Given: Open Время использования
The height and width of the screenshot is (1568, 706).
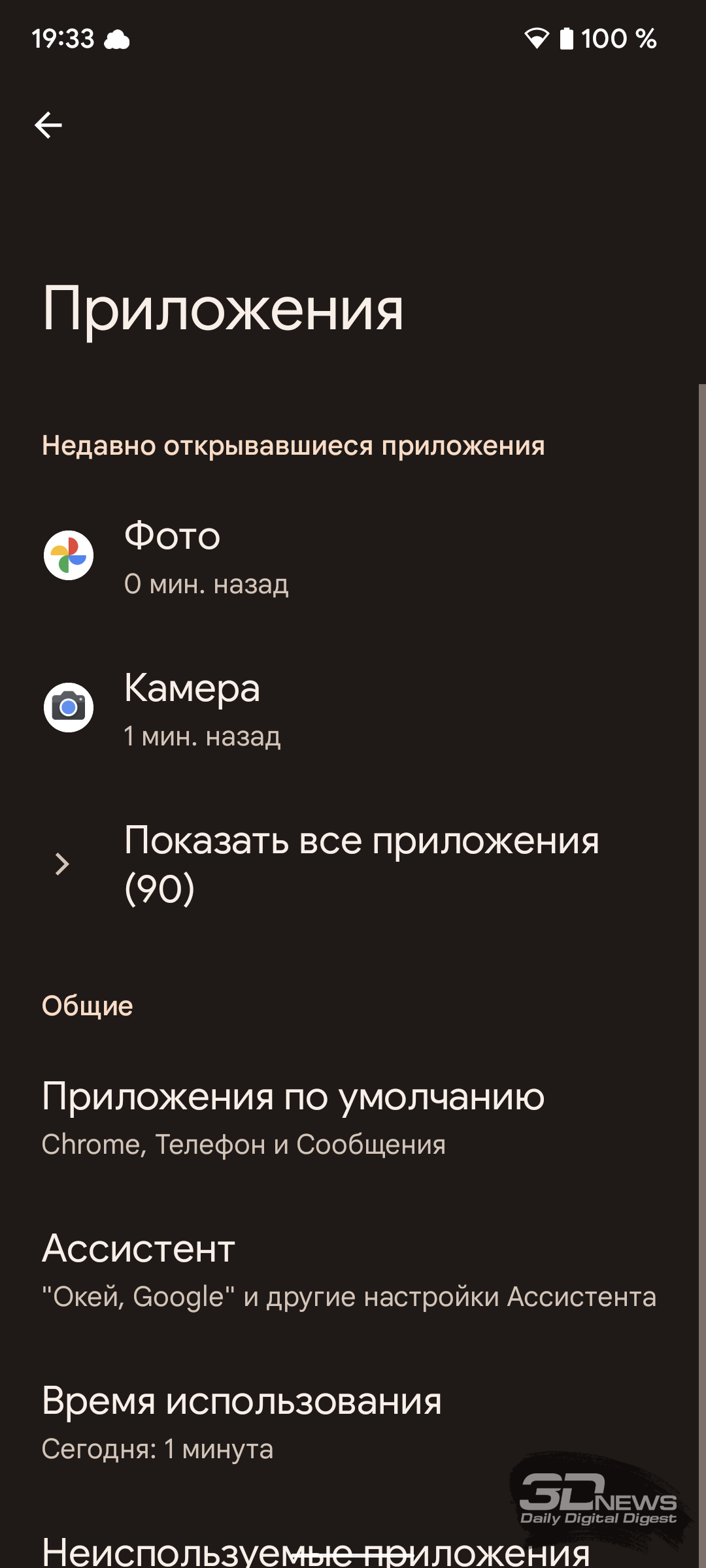Looking at the screenshot, I should point(353,1422).
